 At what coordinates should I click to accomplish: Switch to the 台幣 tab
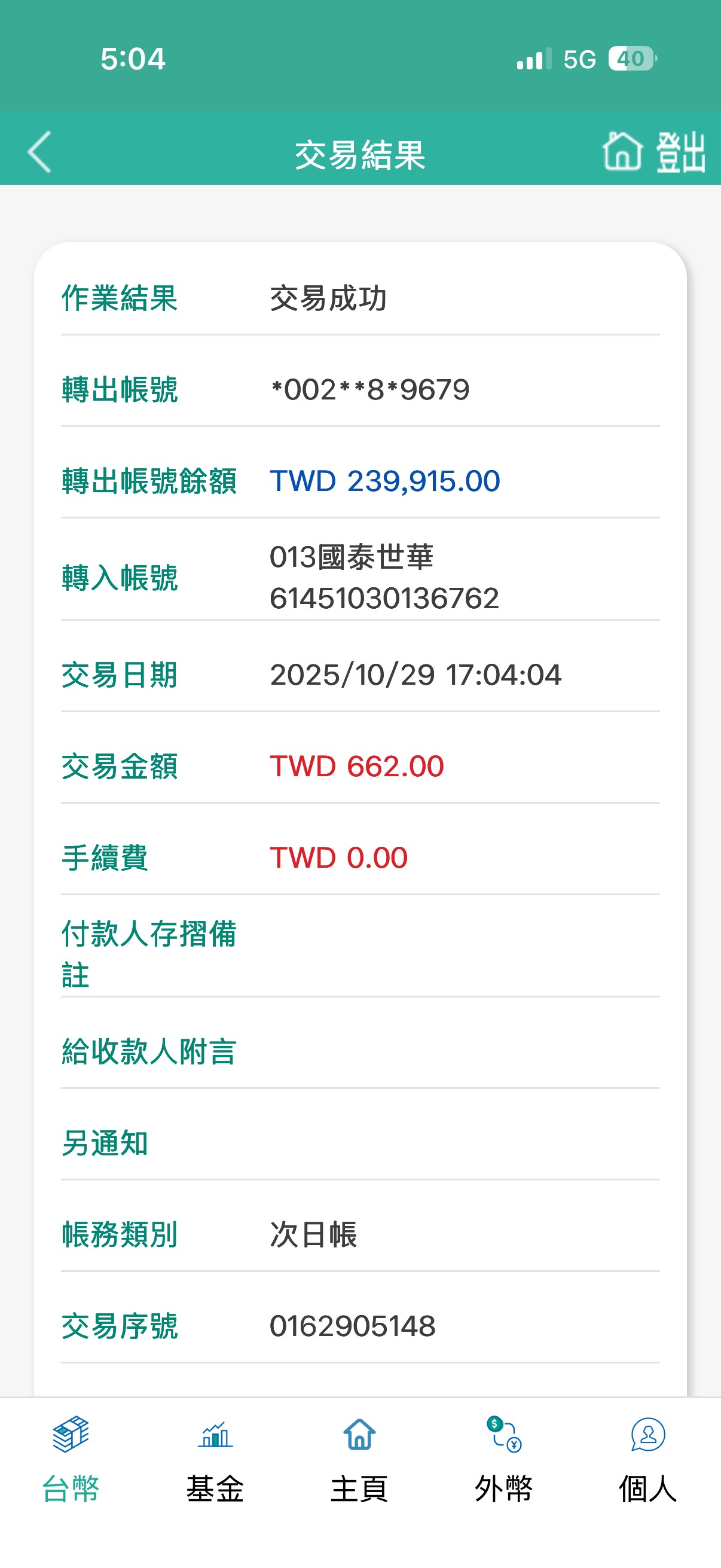(x=71, y=1460)
